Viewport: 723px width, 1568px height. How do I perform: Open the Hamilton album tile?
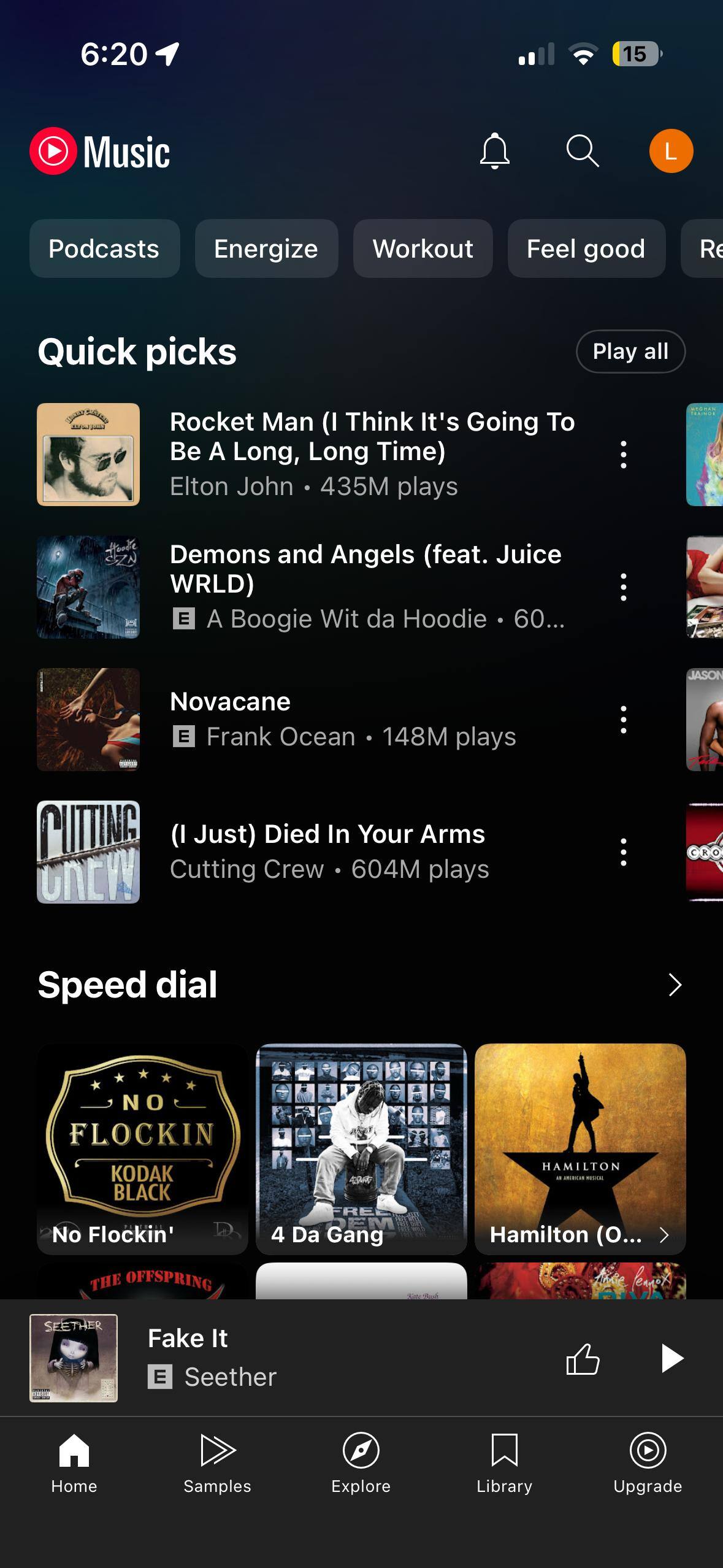pyautogui.click(x=580, y=1148)
